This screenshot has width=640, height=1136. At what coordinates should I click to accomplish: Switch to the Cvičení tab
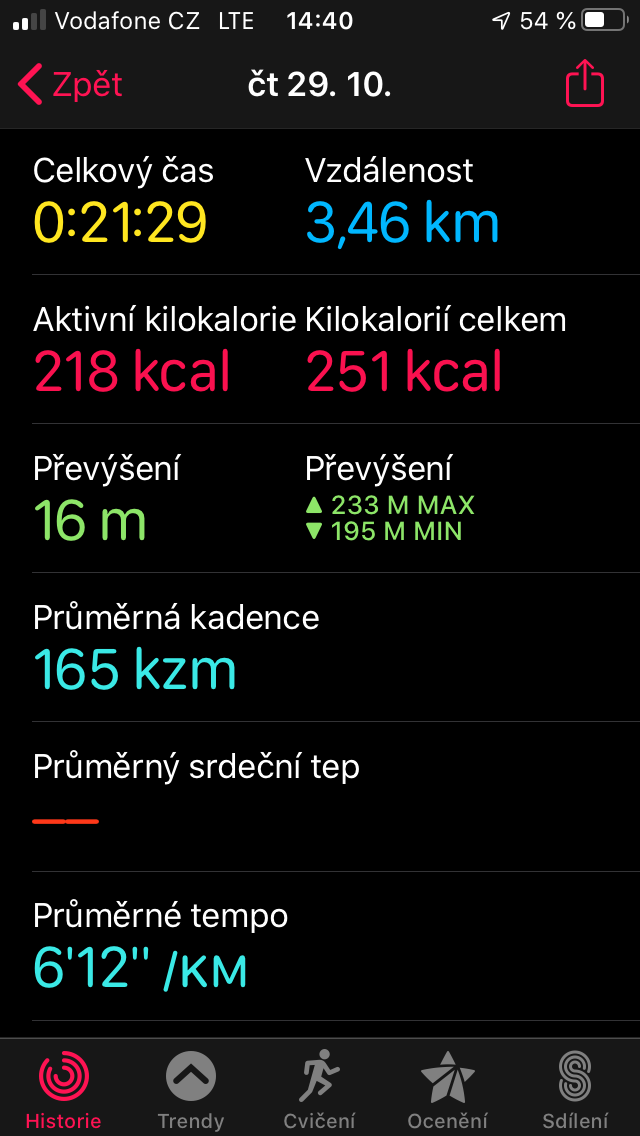pyautogui.click(x=320, y=1089)
